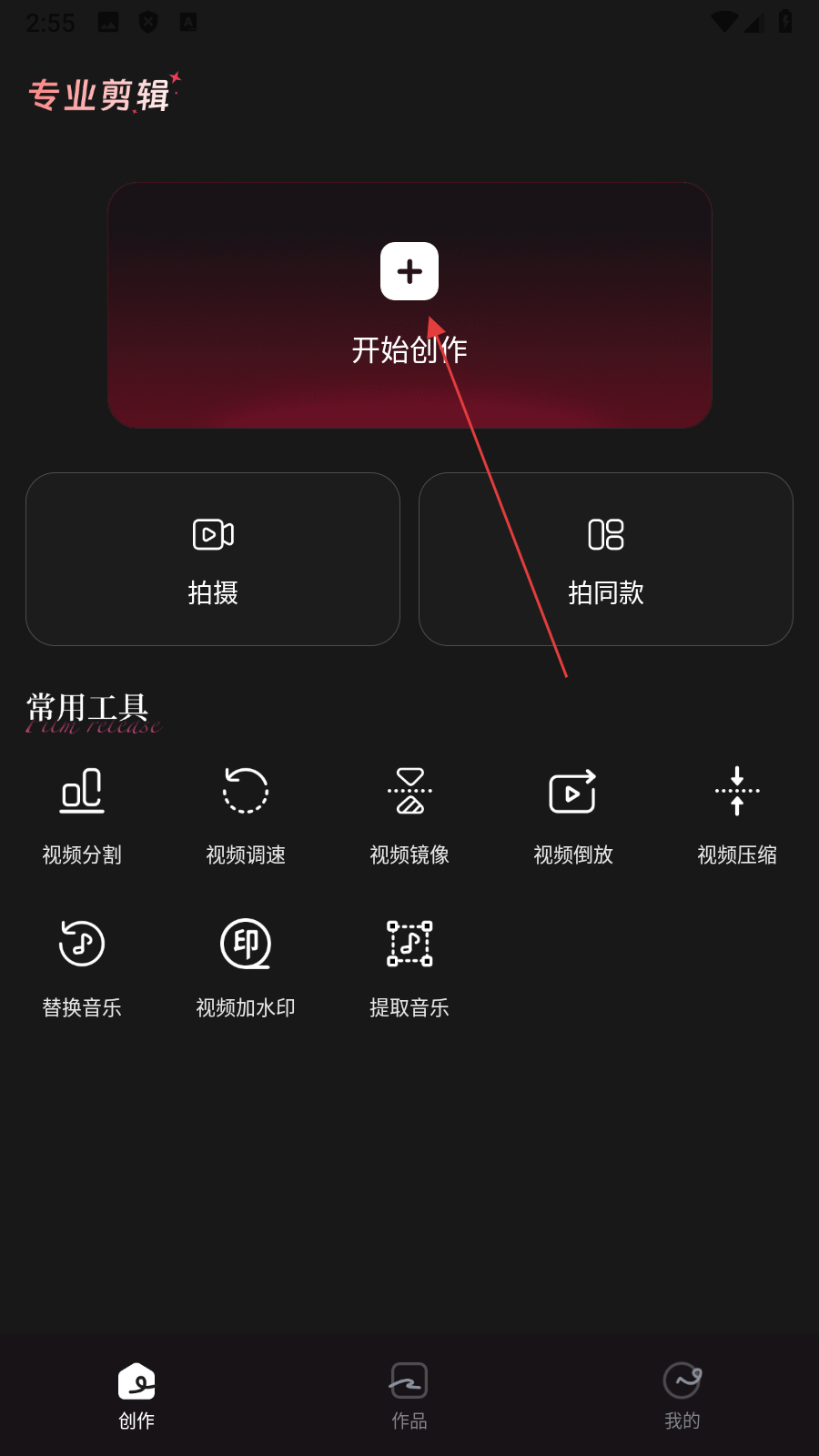Open the 视频分割 tool

click(x=82, y=812)
